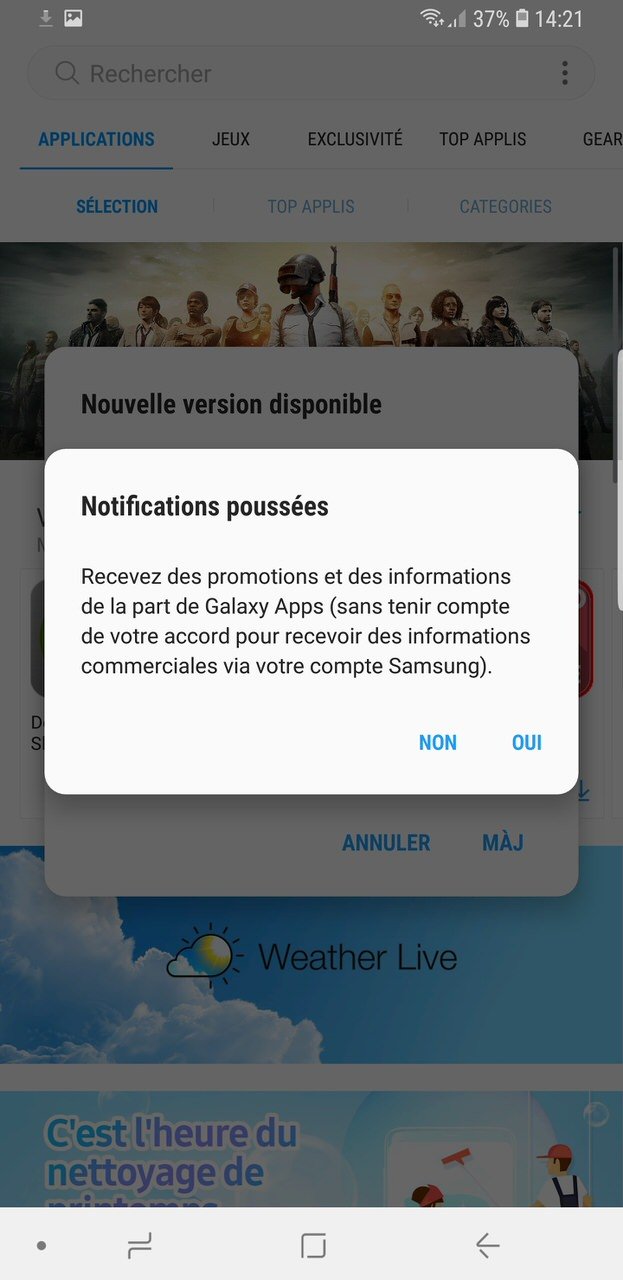The width and height of the screenshot is (623, 1280).
Task: Accept push notifications with OUI
Action: point(526,742)
